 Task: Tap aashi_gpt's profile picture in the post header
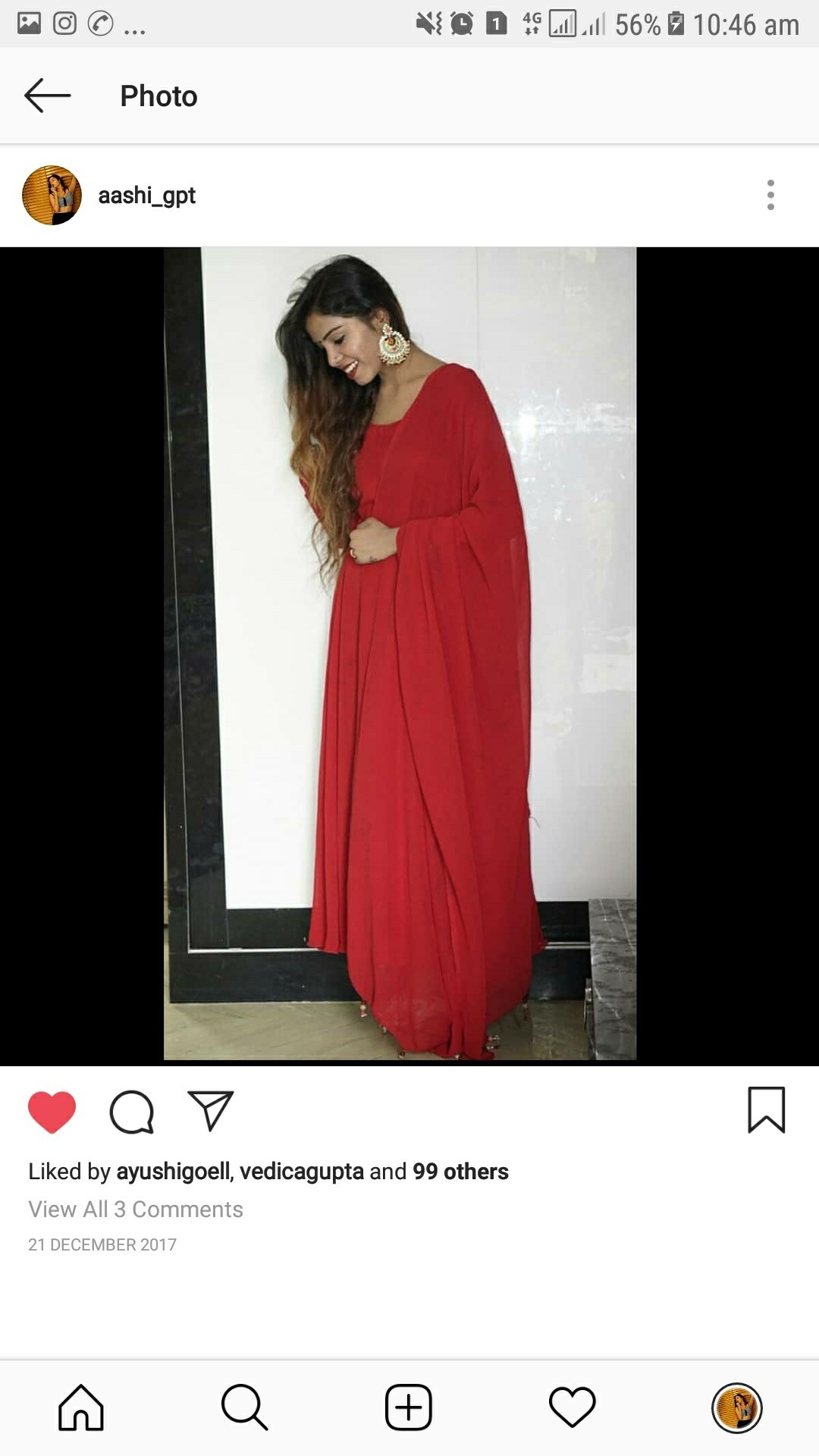(52, 196)
